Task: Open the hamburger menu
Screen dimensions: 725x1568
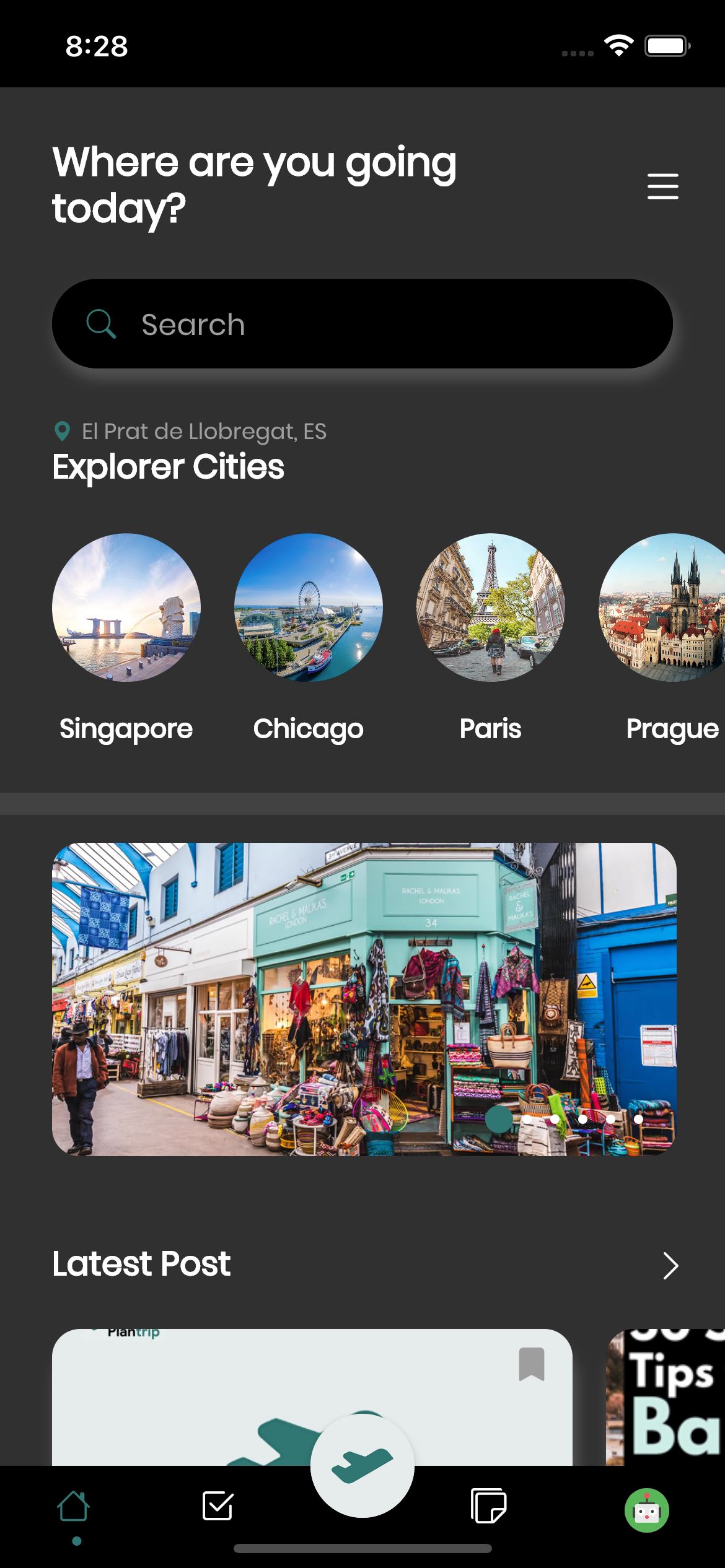Action: click(662, 186)
